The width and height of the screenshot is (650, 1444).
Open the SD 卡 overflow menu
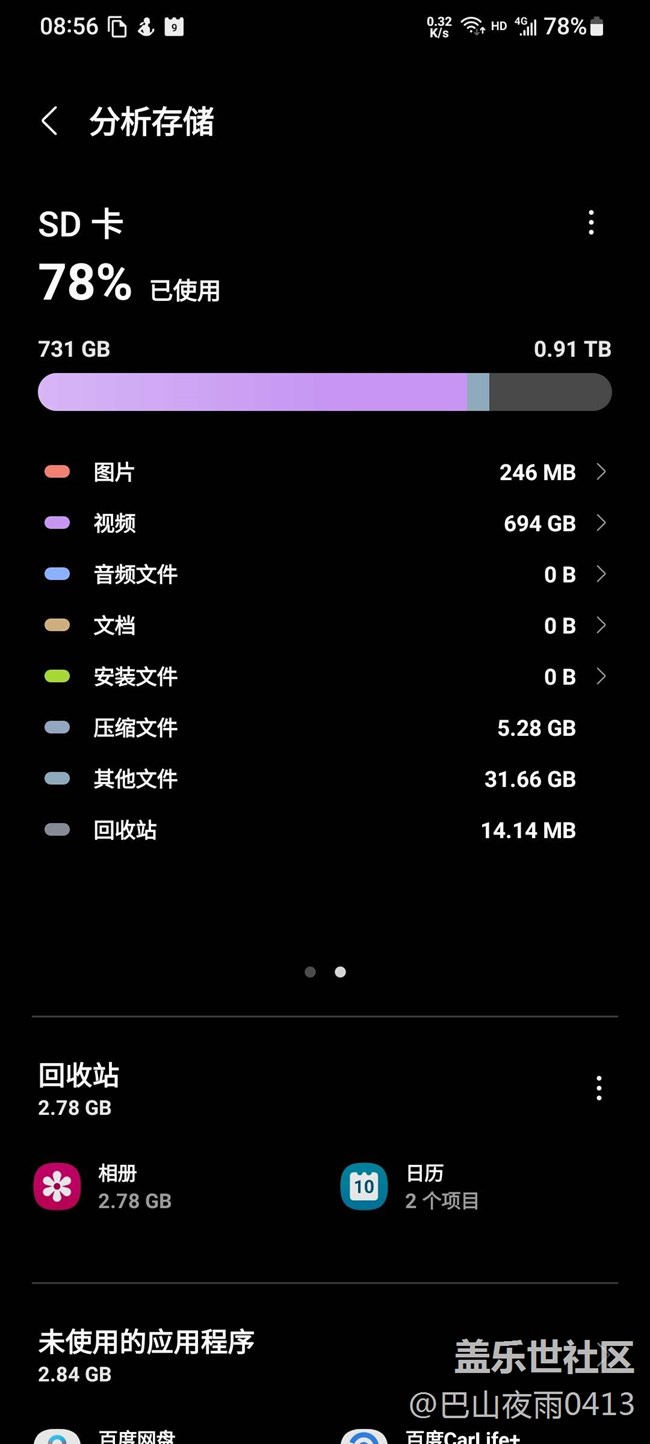(591, 222)
